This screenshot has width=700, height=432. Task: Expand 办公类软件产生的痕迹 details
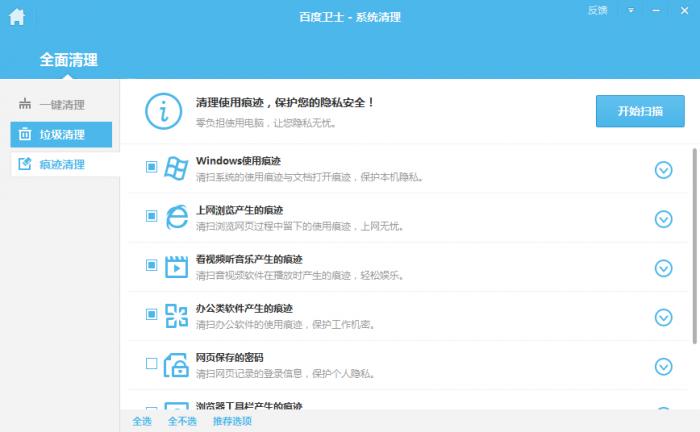pyautogui.click(x=663, y=317)
